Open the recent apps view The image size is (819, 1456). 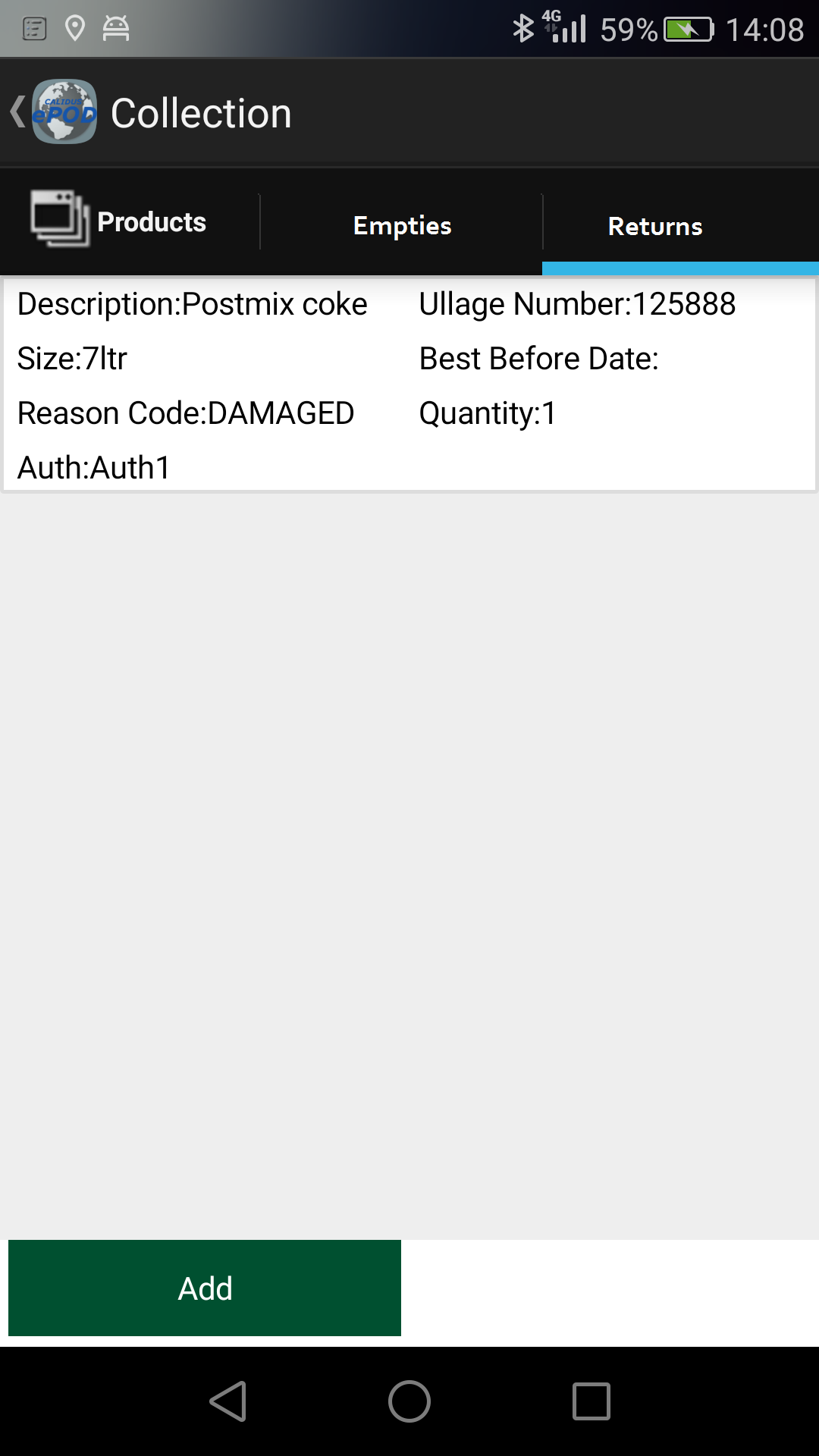pos(591,1401)
